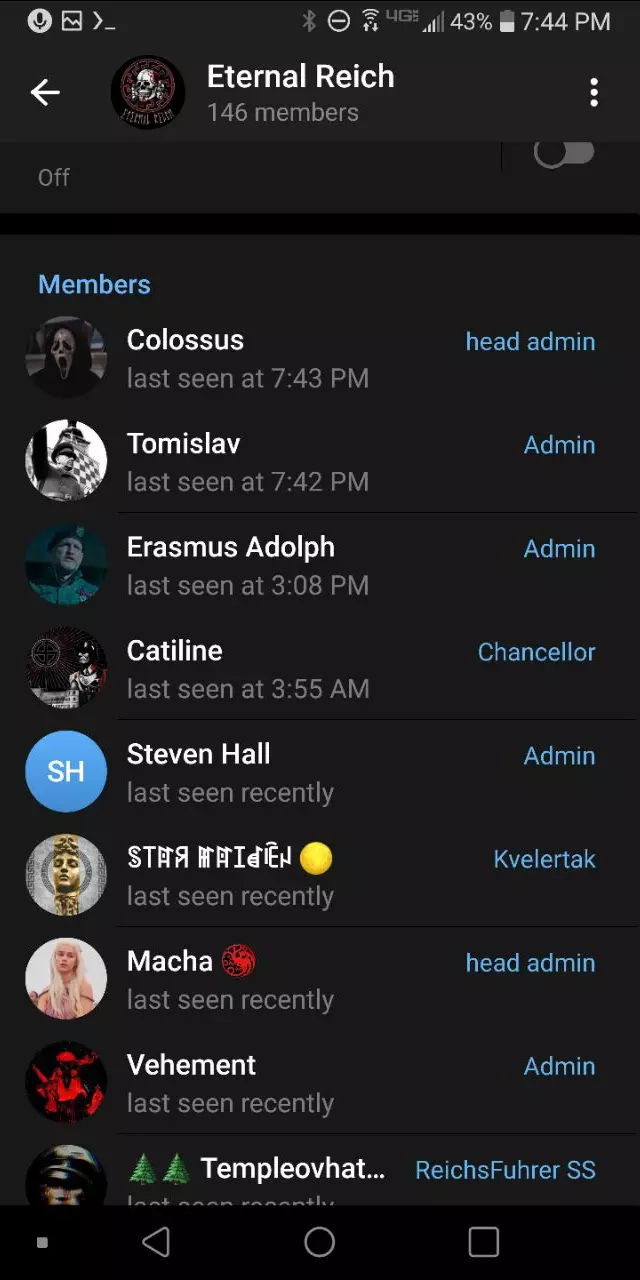Open the recent apps overview
This screenshot has width=640, height=1280.
point(483,1242)
